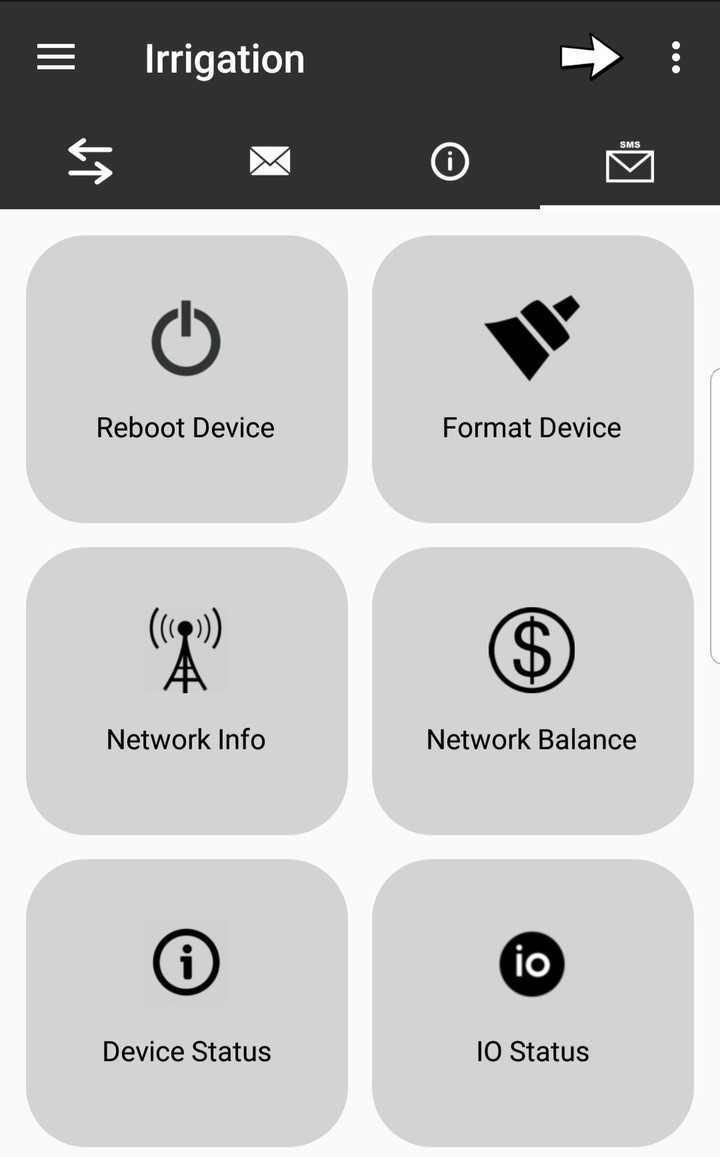
Task: Check Network Balance using the dollar icon
Action: (531, 650)
